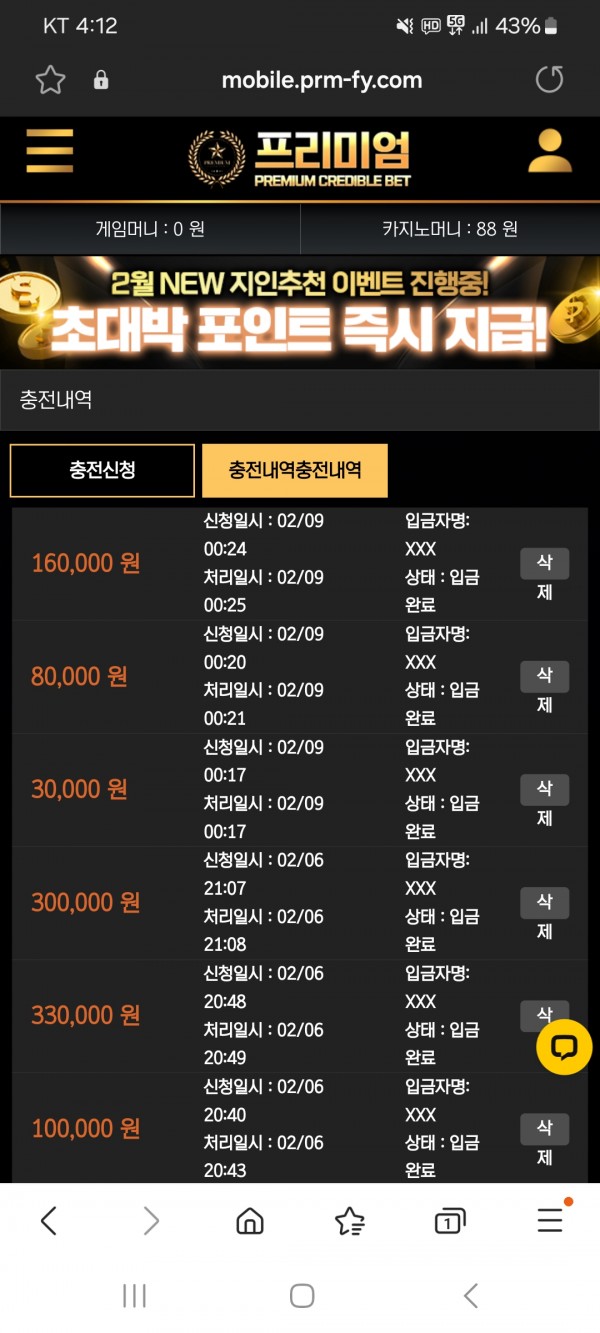This screenshot has height=1333, width=600.
Task: Open the browser bookmarks list
Action: coord(350,1220)
